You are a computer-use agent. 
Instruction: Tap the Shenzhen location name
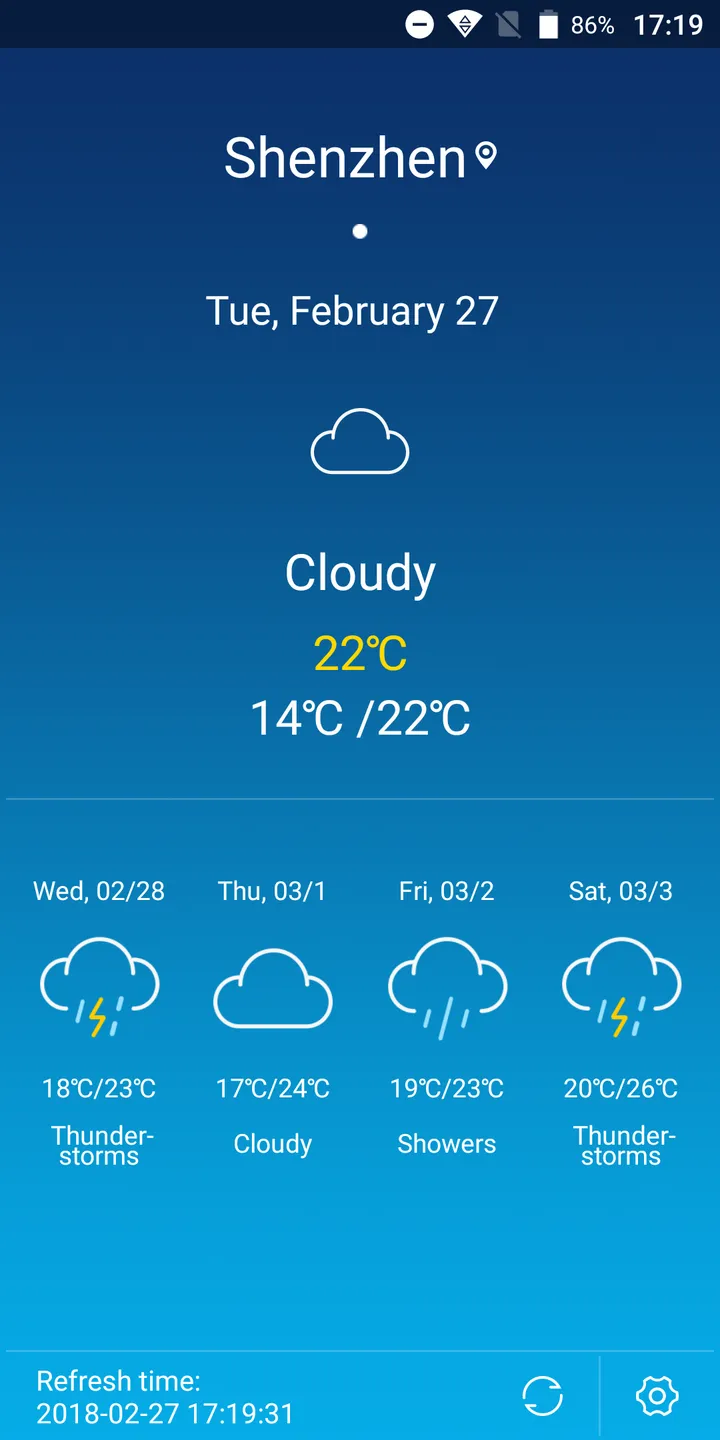click(x=346, y=158)
